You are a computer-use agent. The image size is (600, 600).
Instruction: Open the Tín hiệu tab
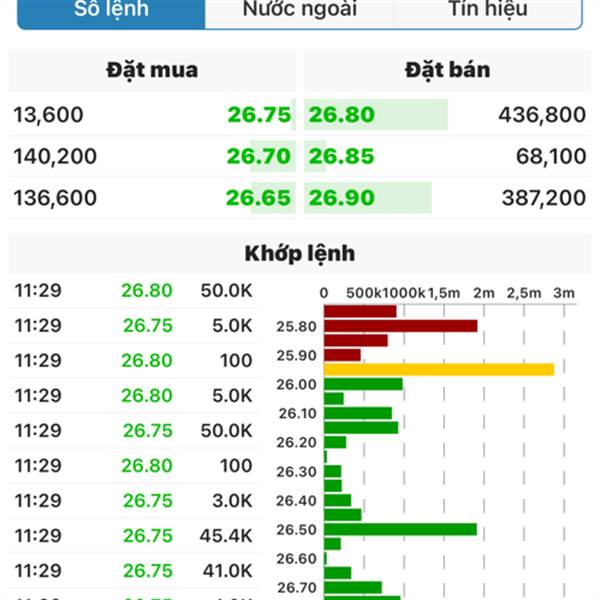pyautogui.click(x=487, y=12)
